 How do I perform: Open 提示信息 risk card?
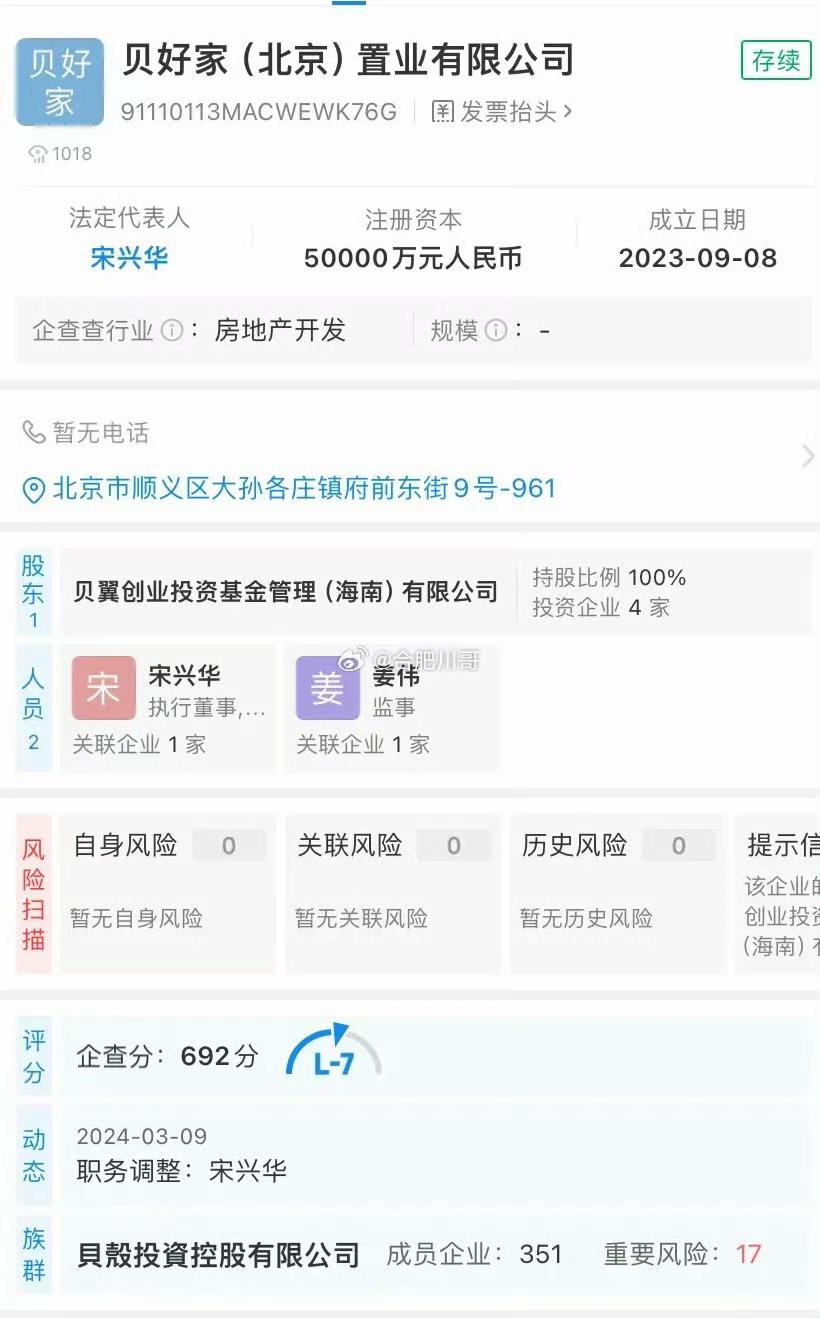pyautogui.click(x=778, y=894)
